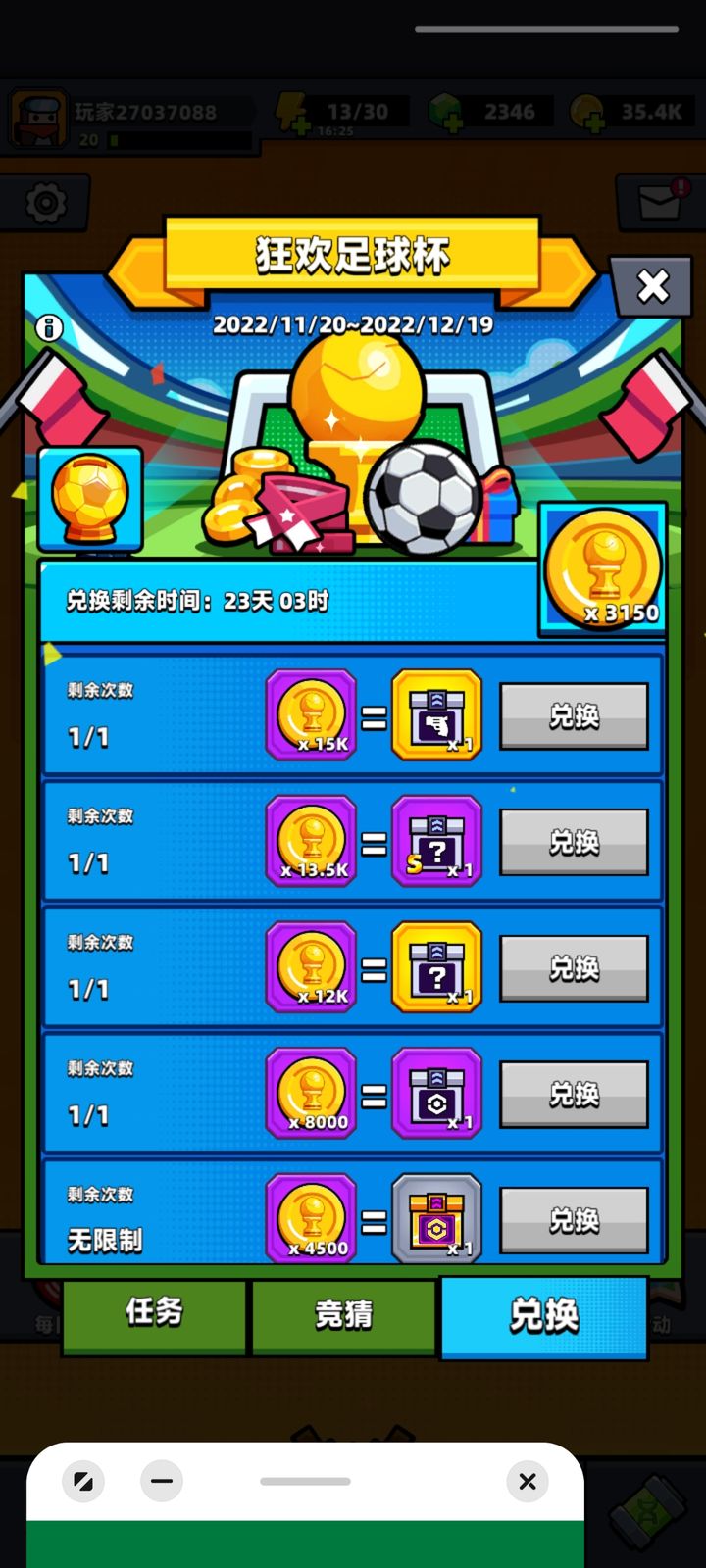
Task: Close the bottom floating panel
Action: pyautogui.click(x=528, y=1481)
